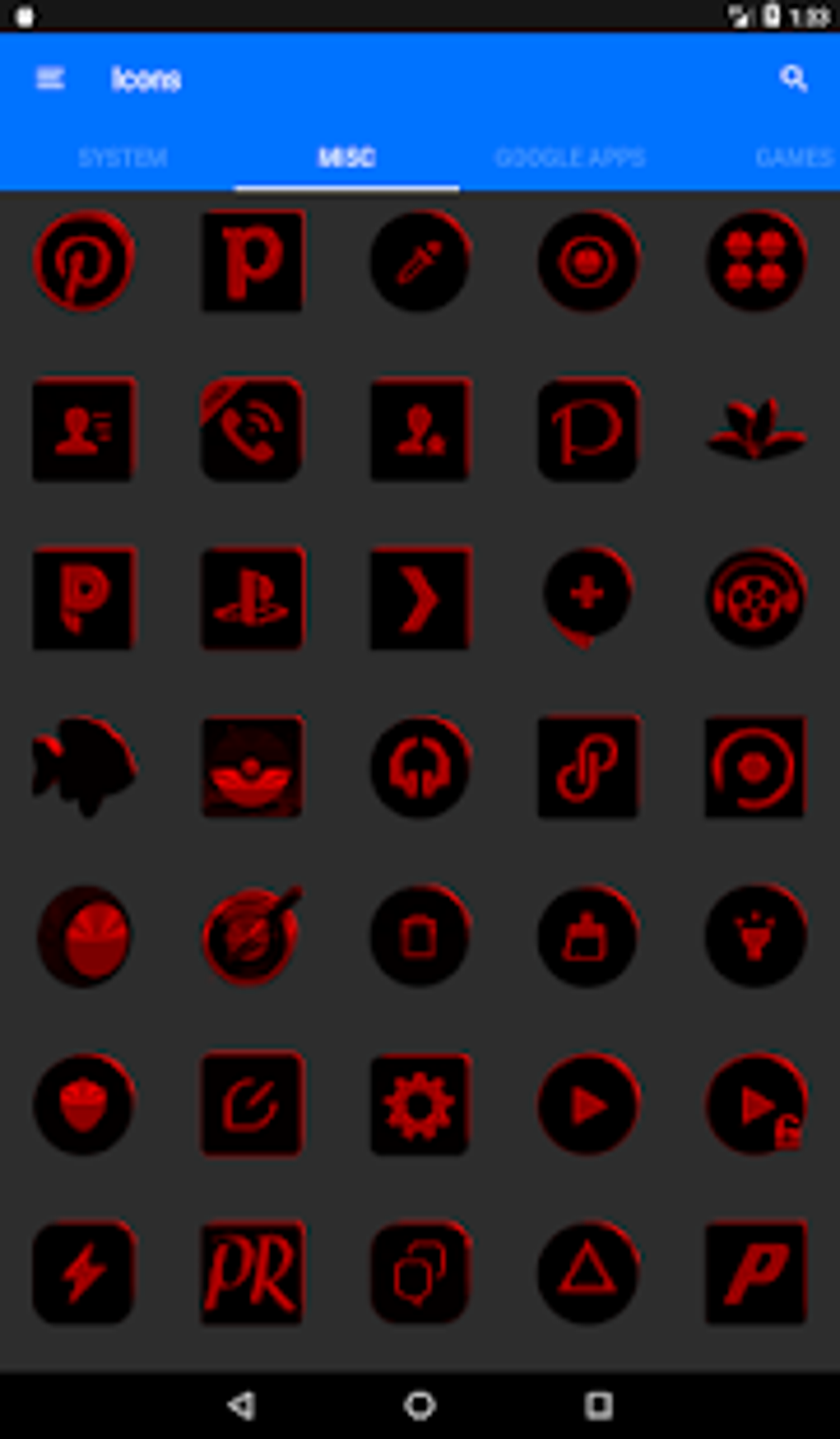The image size is (840, 1439).
Task: Select the PlayStation icon
Action: (252, 599)
